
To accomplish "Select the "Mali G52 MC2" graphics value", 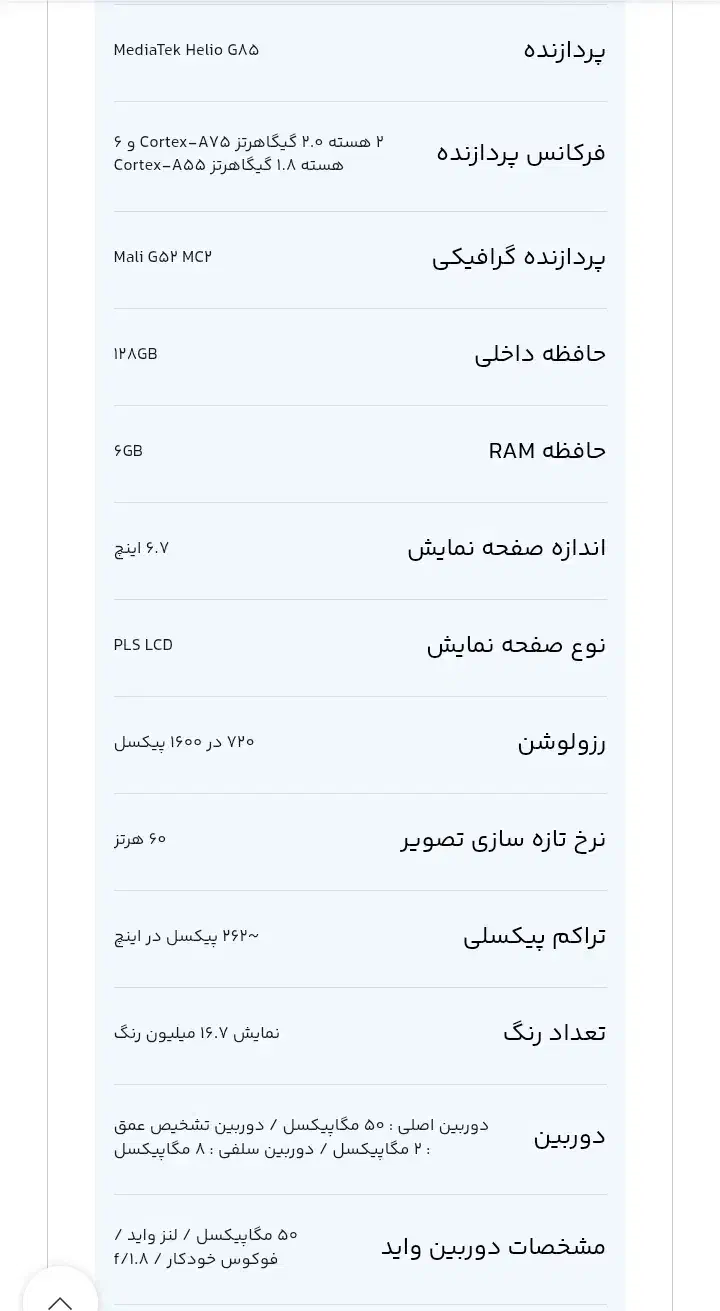I will tap(162, 257).
